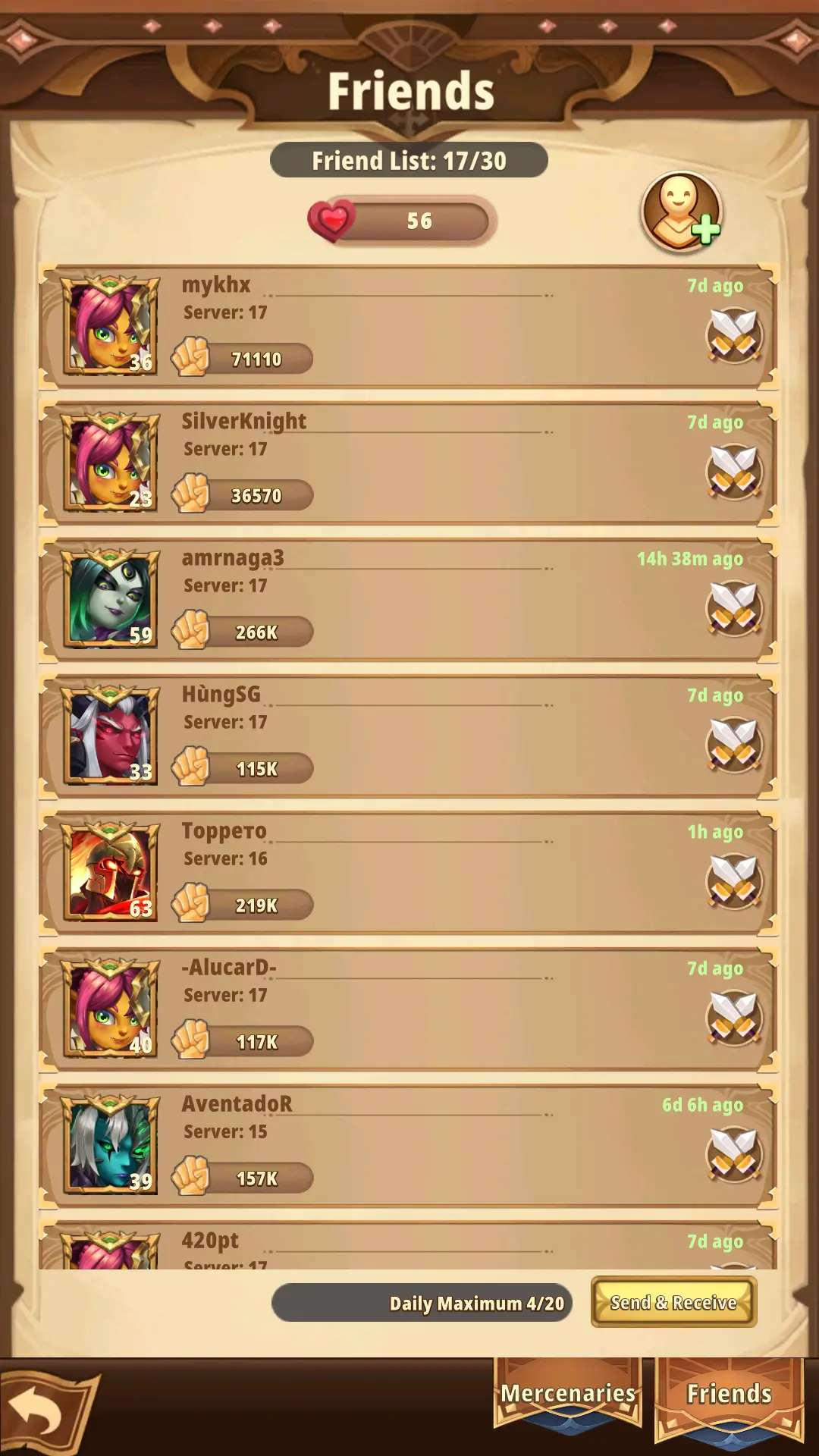Open amrnaga3's avatar portrait
This screenshot has height=1456, width=819.
coord(111,599)
